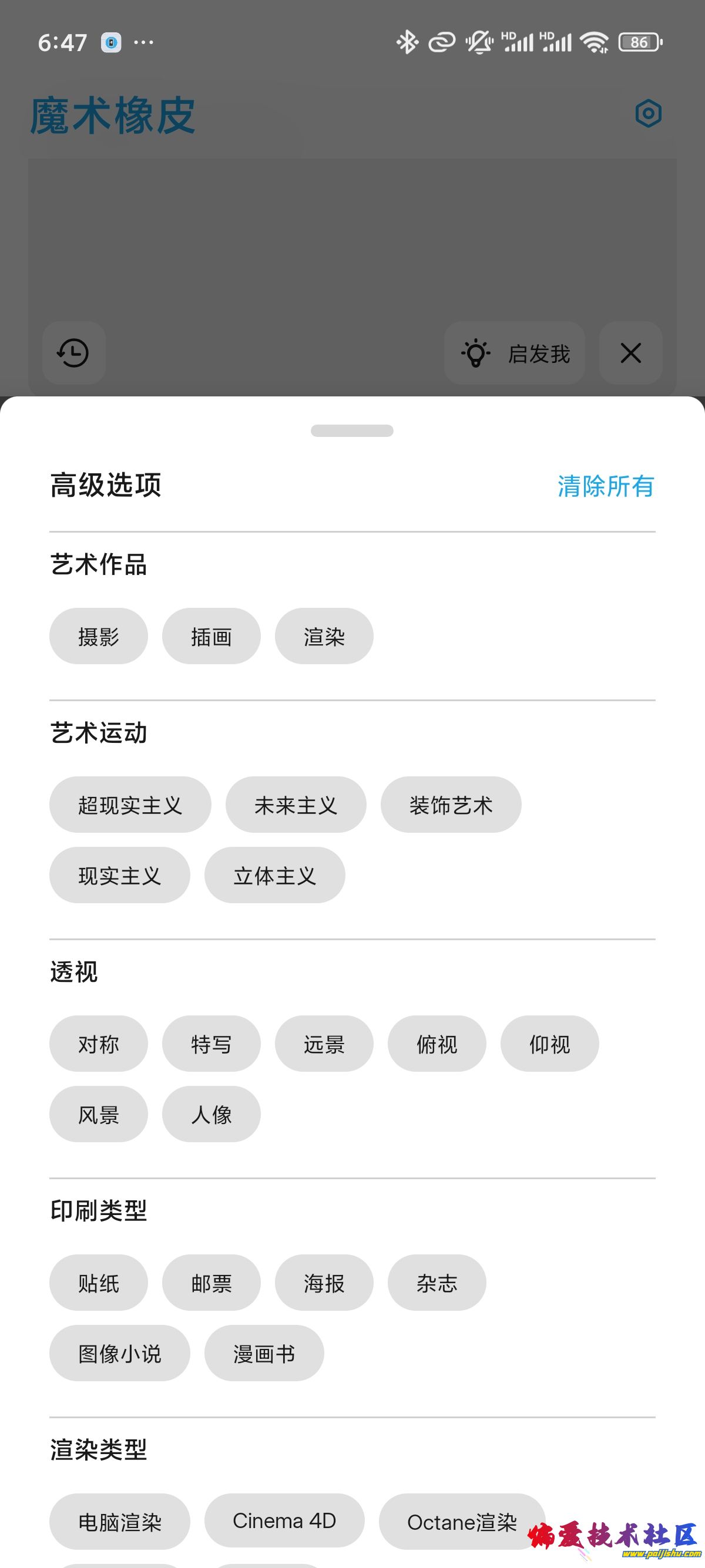Select the 立体主义 chip

click(x=274, y=875)
